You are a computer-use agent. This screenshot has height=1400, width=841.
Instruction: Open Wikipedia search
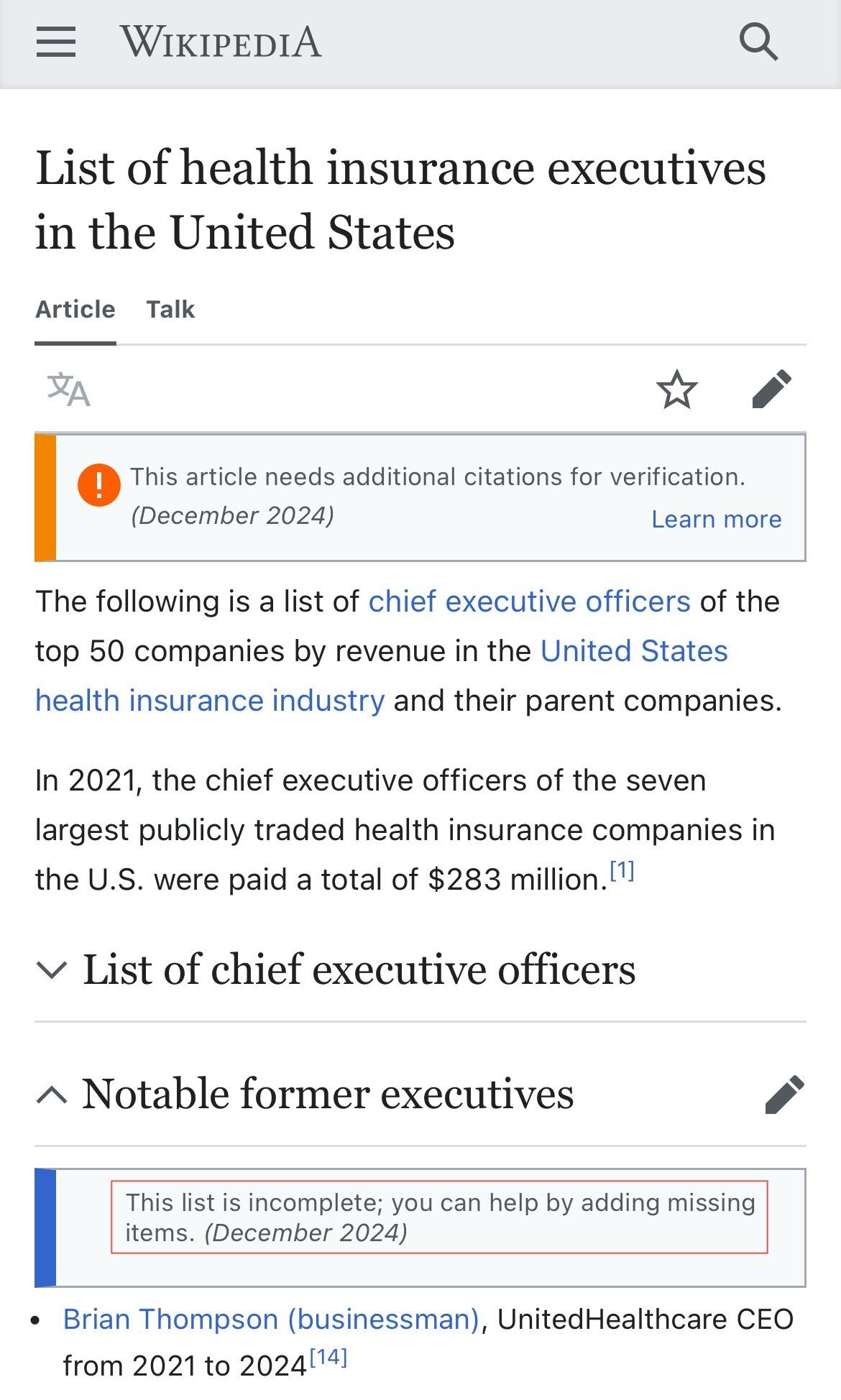tap(758, 42)
